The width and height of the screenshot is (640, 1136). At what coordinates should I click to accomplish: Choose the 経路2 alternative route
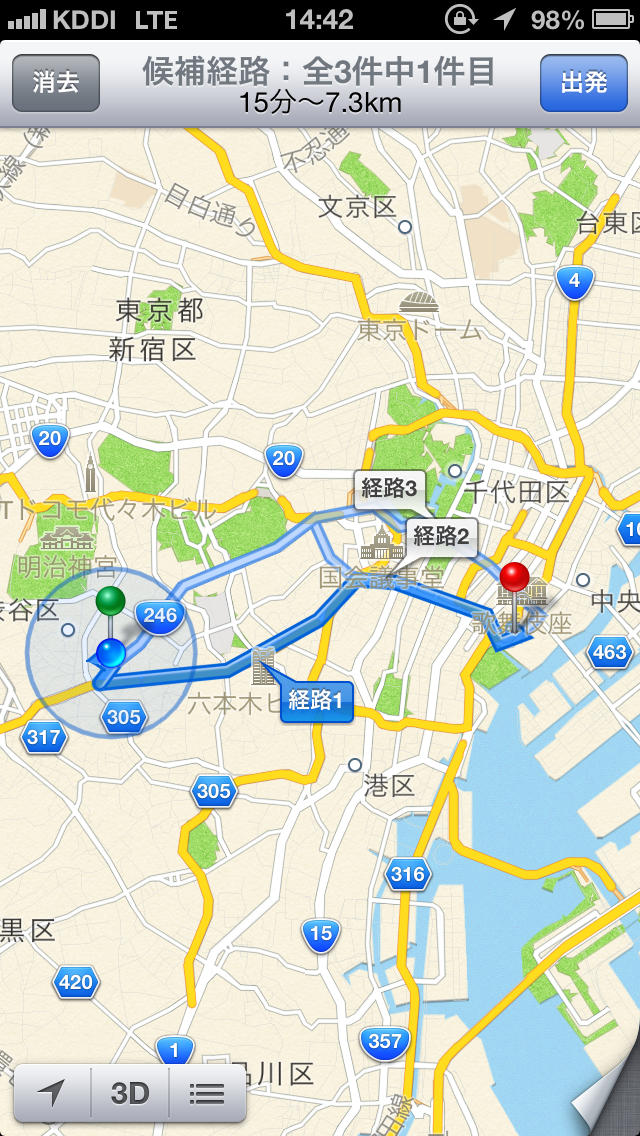click(441, 536)
